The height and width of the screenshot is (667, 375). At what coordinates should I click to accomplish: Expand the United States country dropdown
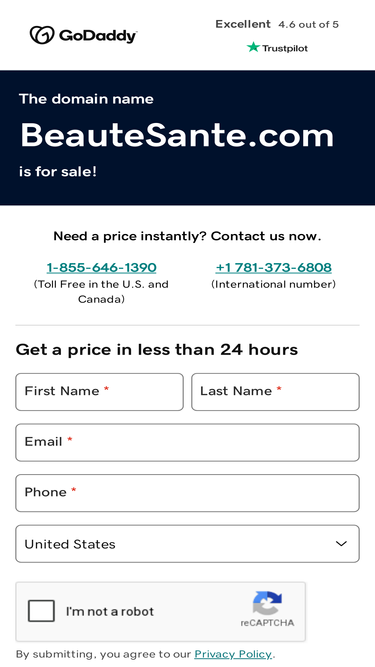click(x=188, y=544)
